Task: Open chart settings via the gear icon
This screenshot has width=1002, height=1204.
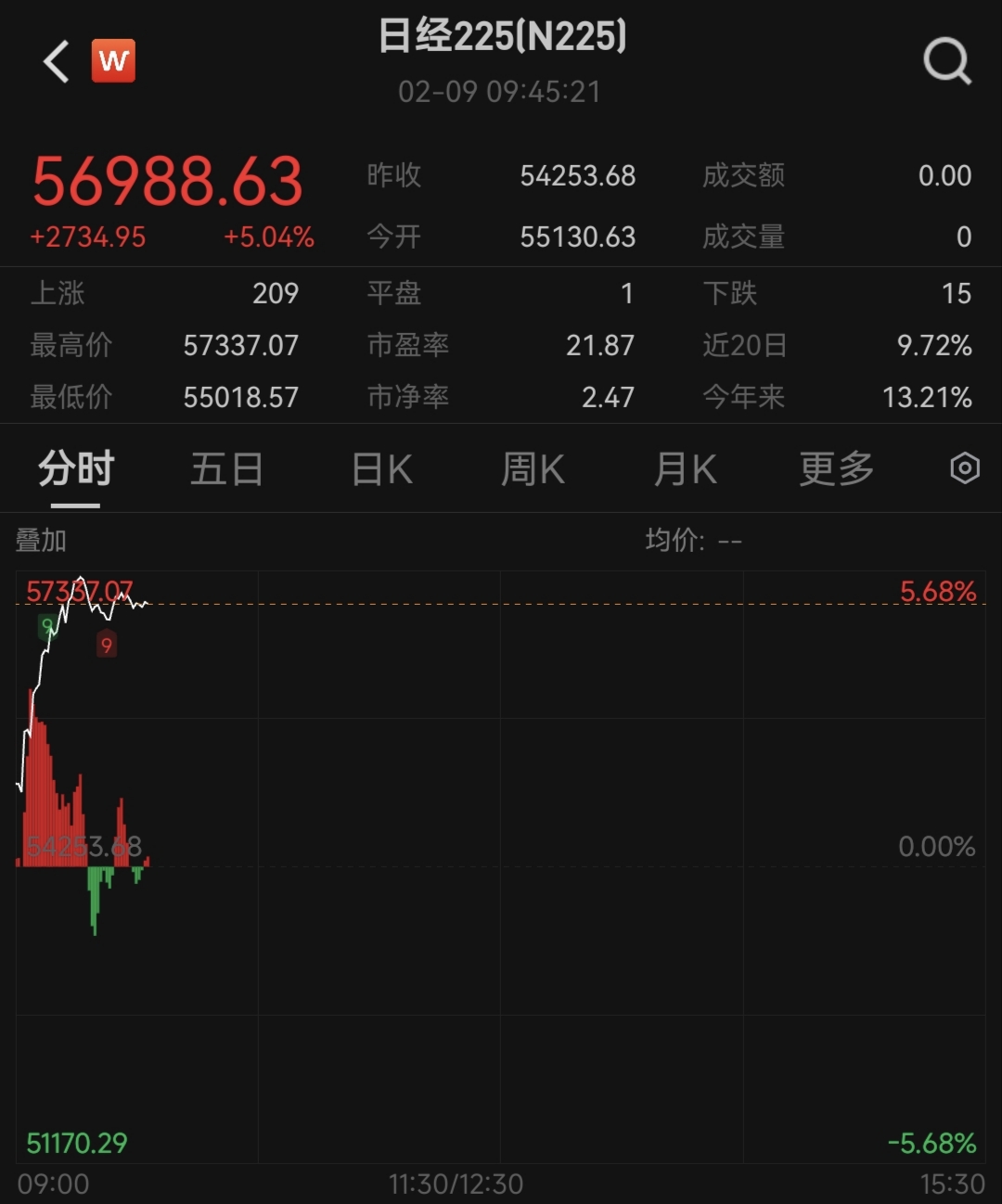Action: [964, 469]
